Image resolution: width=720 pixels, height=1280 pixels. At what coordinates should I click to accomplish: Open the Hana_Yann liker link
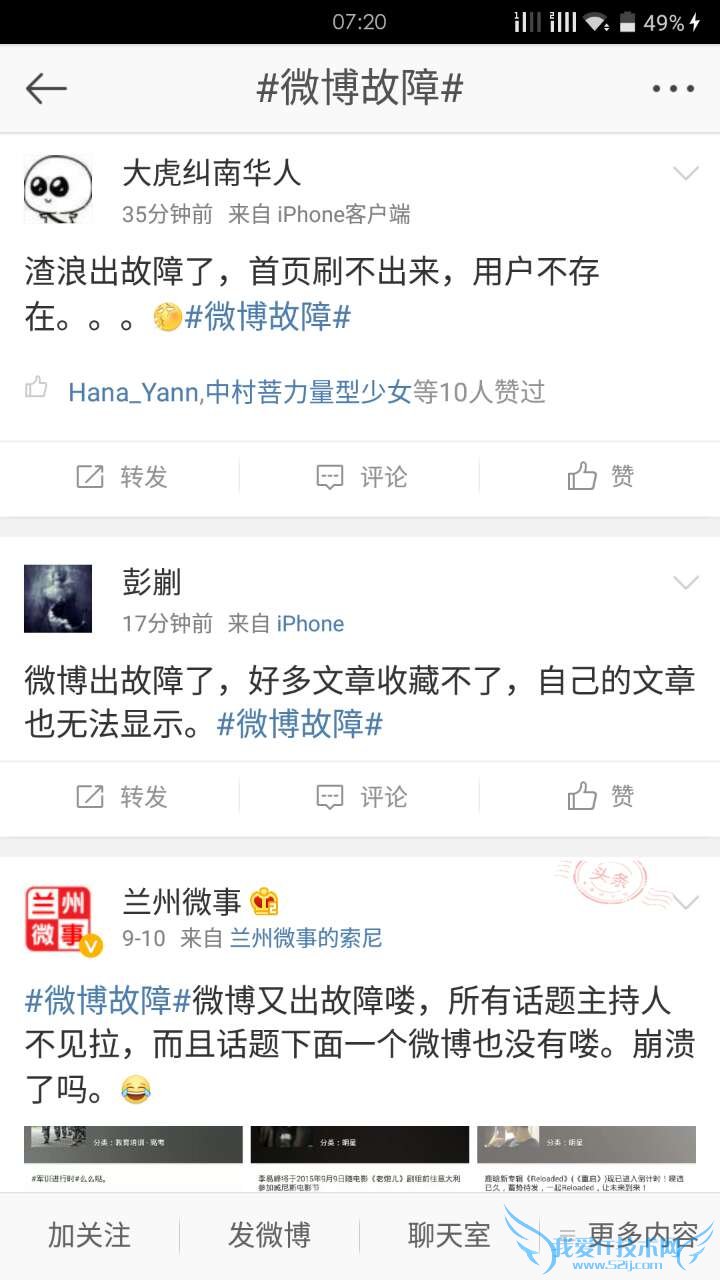click(133, 392)
